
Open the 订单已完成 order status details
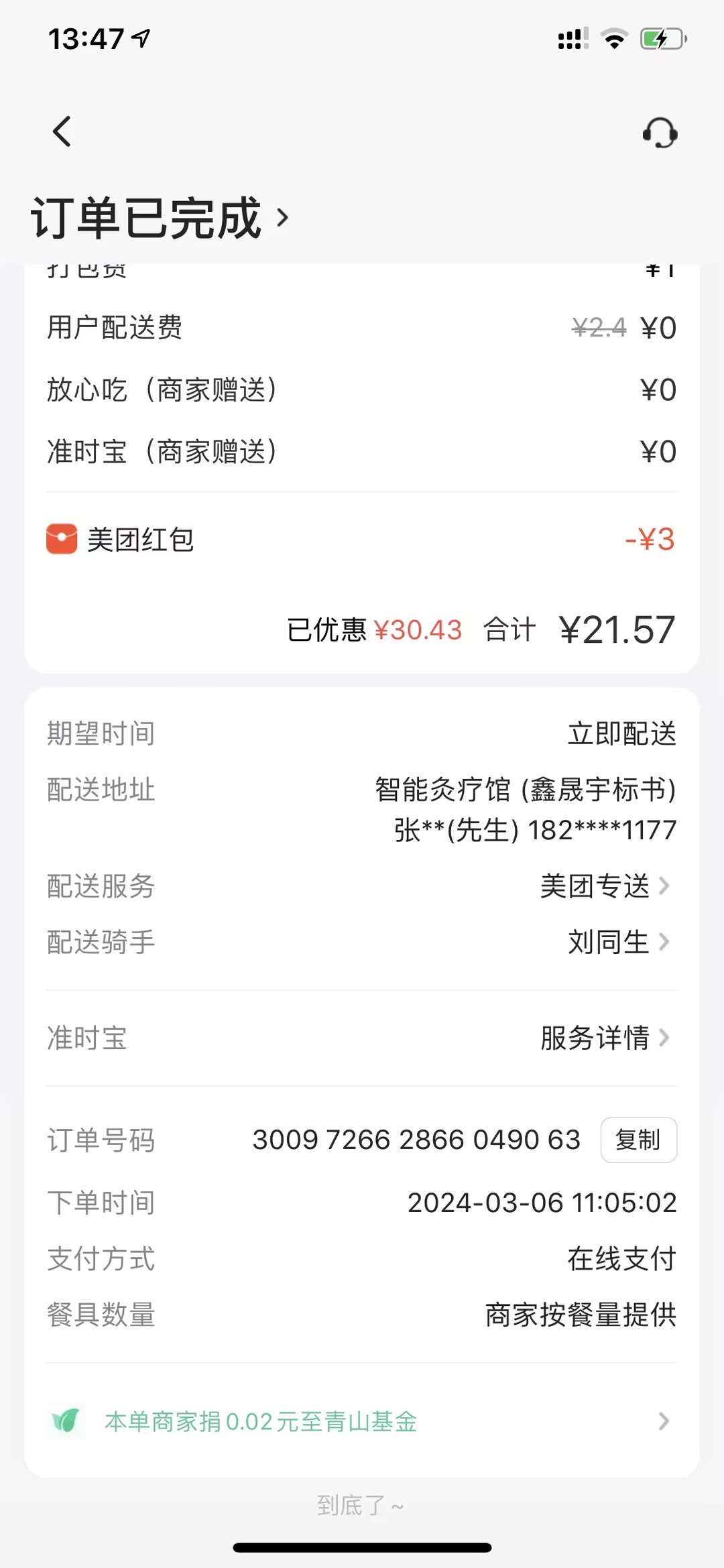(x=160, y=218)
